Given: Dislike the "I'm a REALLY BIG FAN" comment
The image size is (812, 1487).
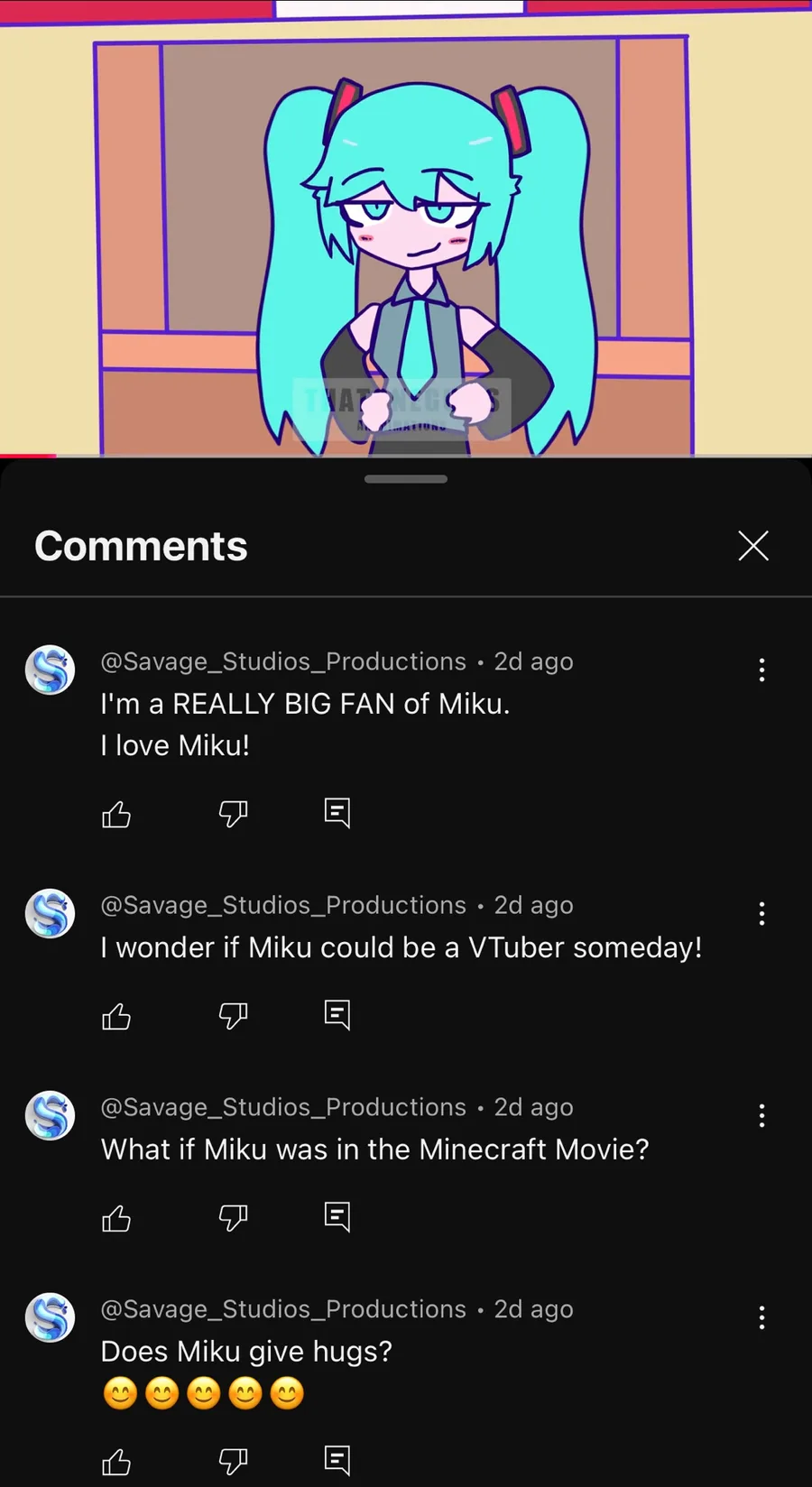Looking at the screenshot, I should [x=233, y=815].
